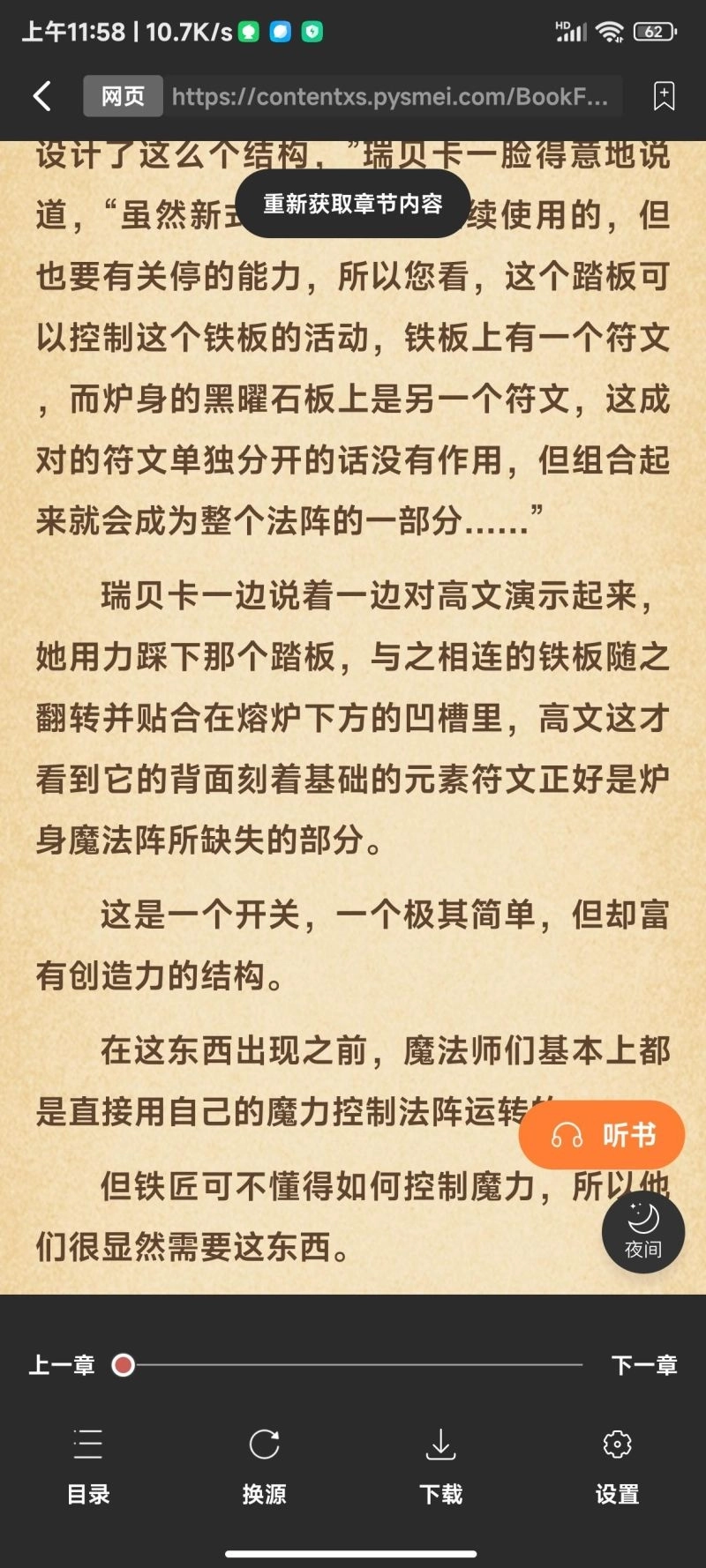Tap the chapter progress slider
This screenshot has height=1568, width=706.
(353, 1365)
